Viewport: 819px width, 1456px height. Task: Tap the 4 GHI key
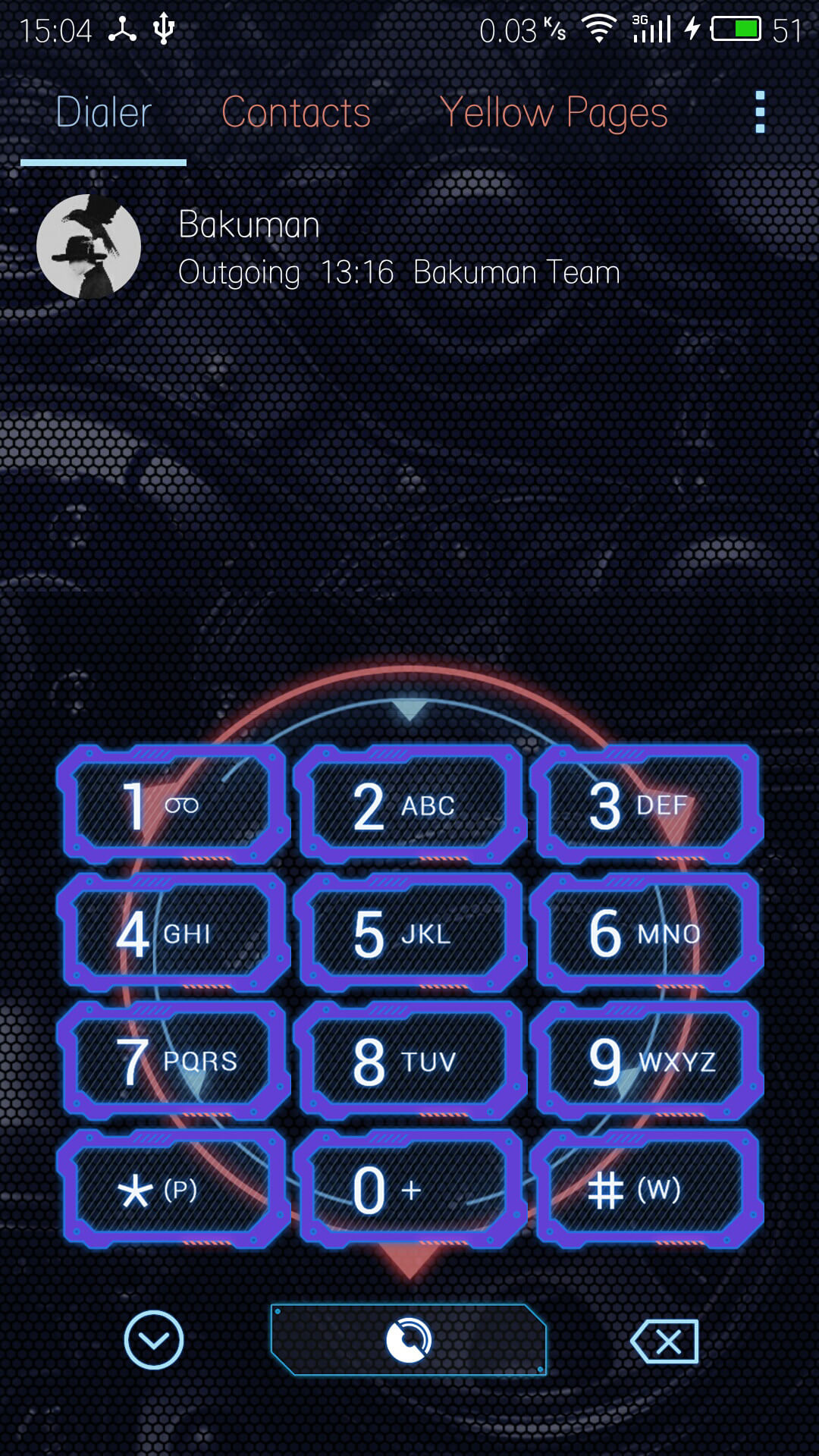[174, 933]
